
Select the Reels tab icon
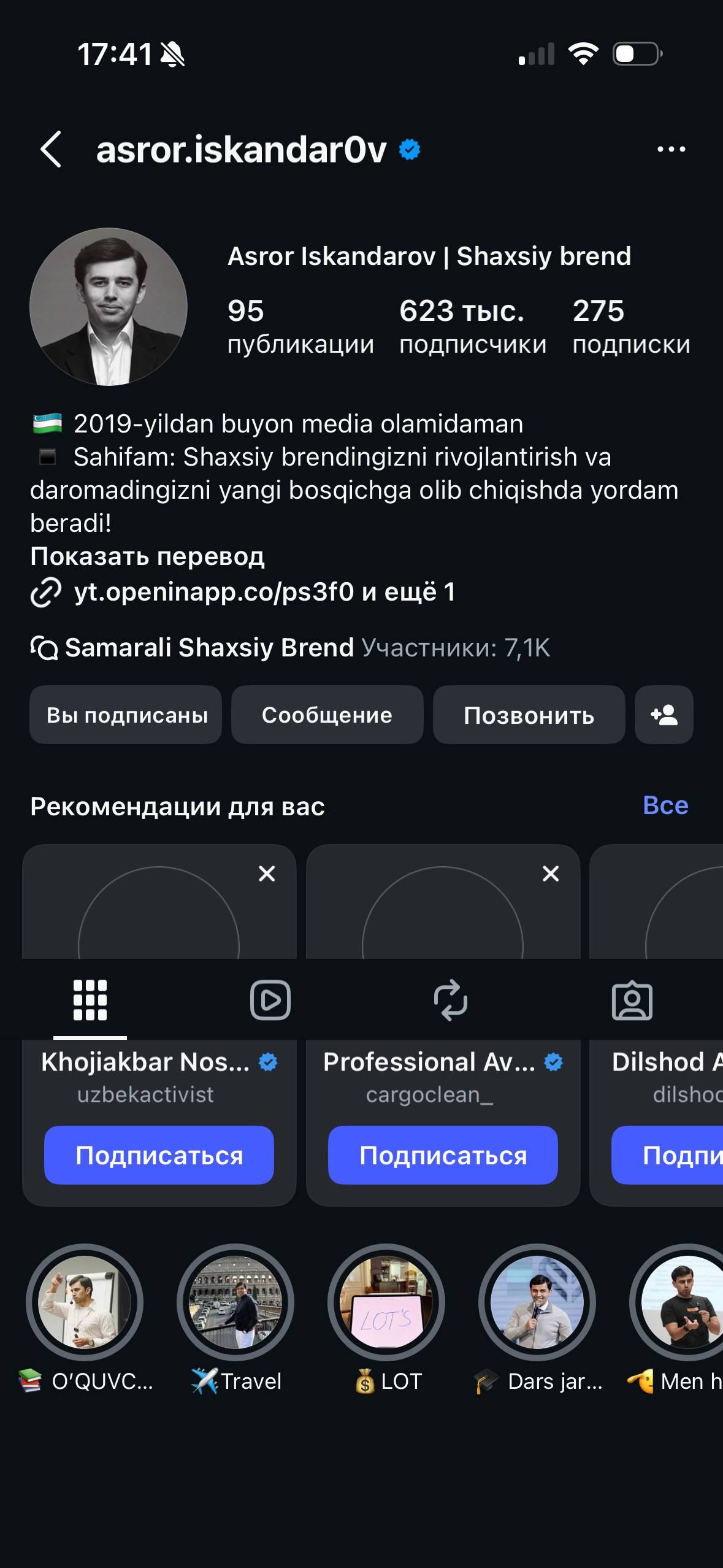click(270, 1001)
